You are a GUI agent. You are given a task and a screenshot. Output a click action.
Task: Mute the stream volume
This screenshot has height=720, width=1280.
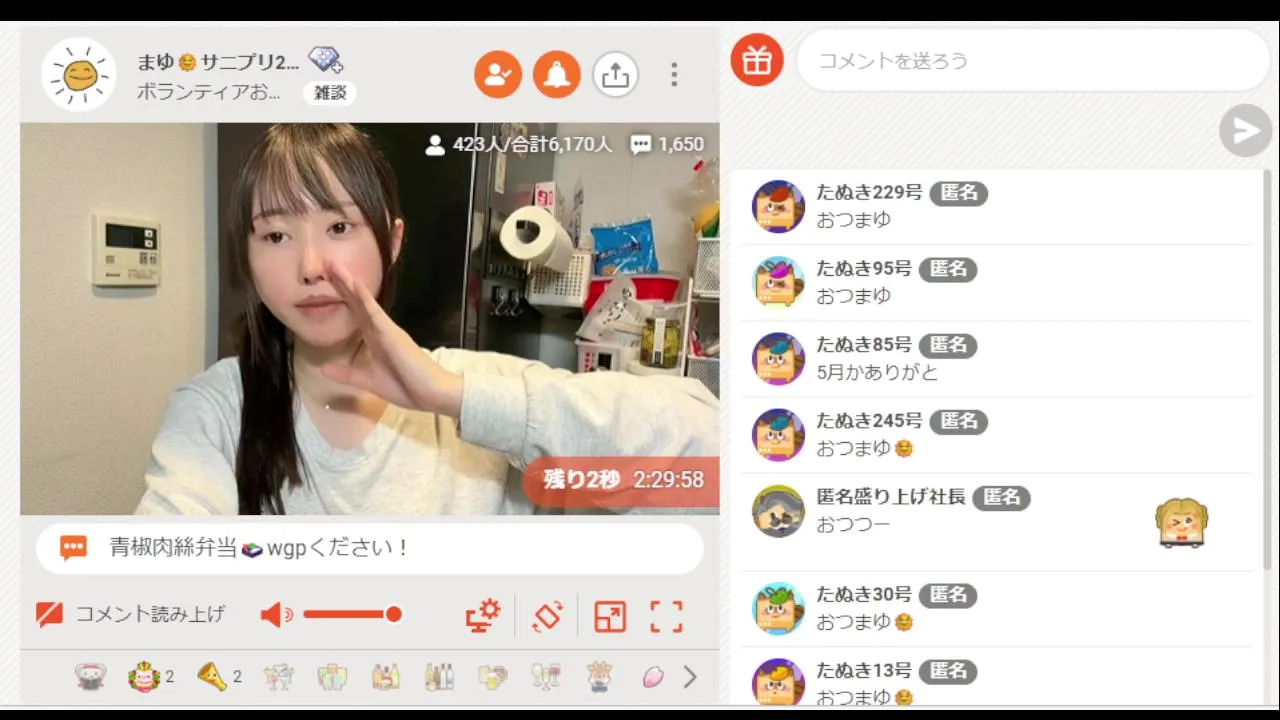click(x=275, y=615)
